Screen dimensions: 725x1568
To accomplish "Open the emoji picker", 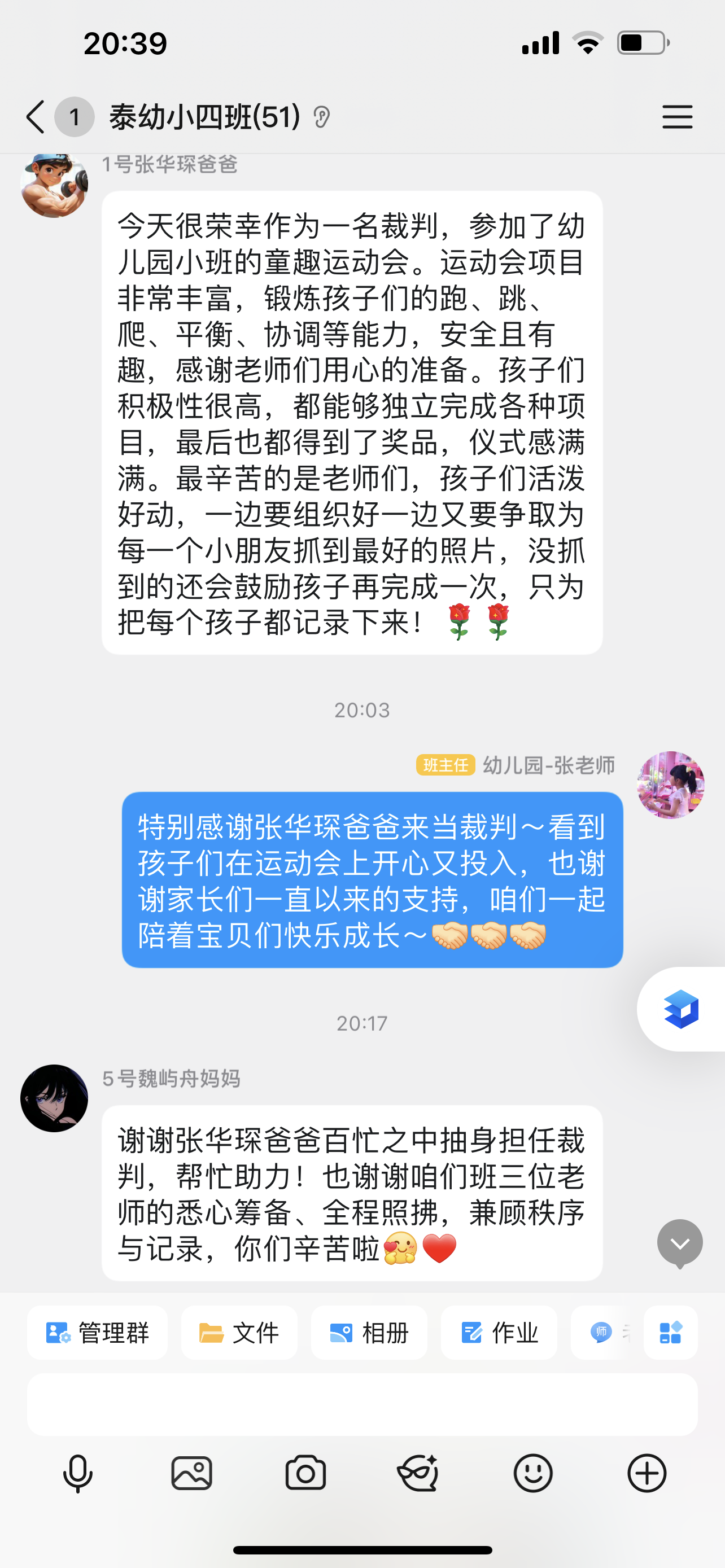I will tap(532, 1474).
